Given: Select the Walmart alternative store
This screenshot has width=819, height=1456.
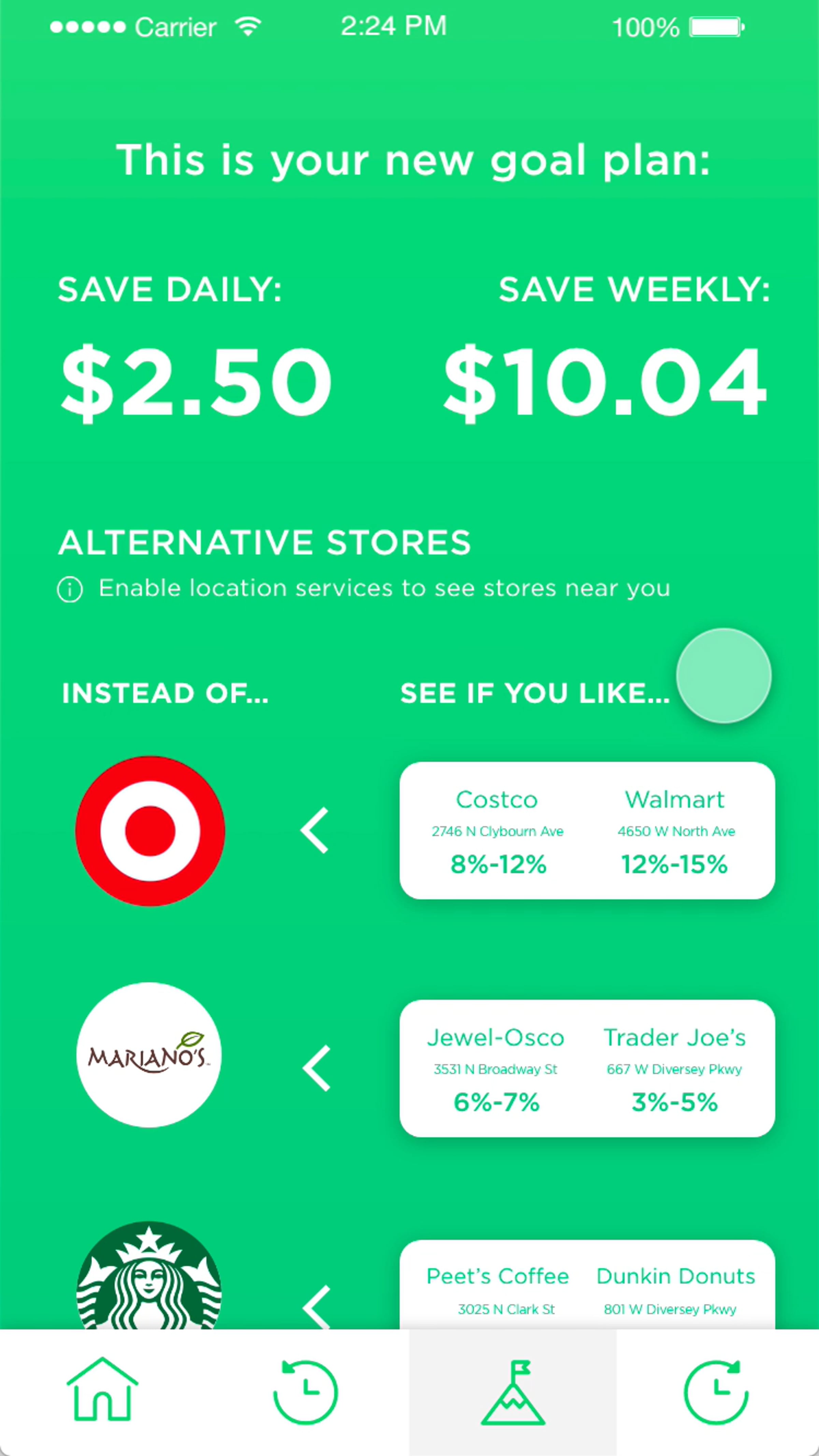Looking at the screenshot, I should tap(675, 831).
